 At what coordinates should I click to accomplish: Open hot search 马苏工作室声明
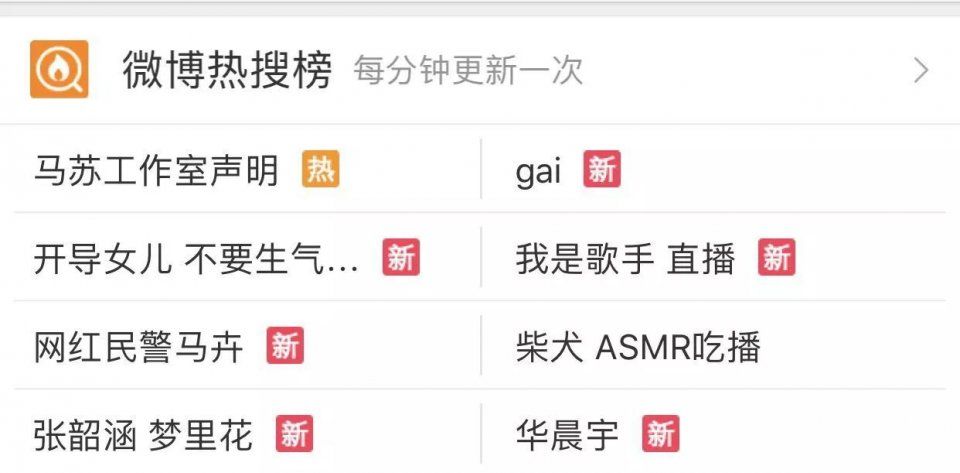(157, 171)
